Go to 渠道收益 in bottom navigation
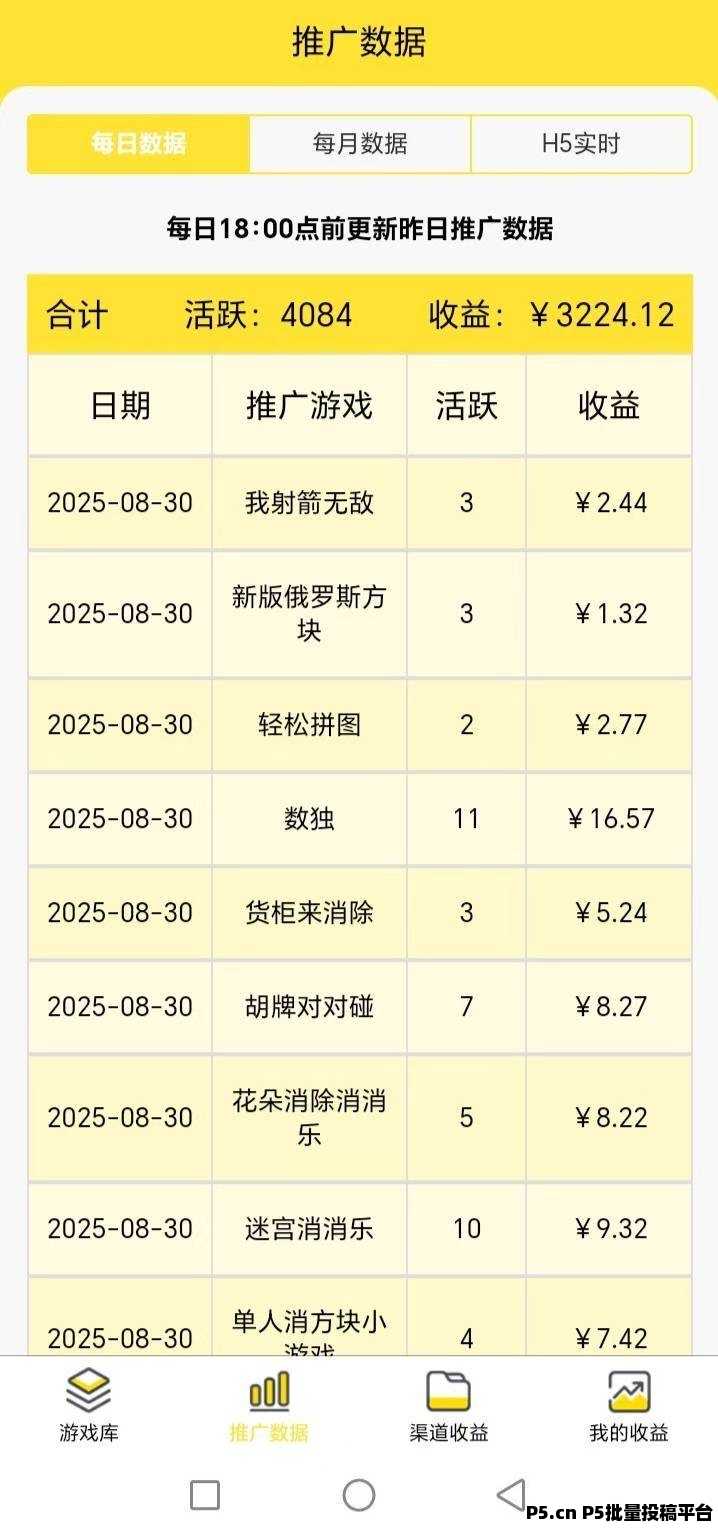Viewport: 718px width, 1530px height. point(449,1406)
